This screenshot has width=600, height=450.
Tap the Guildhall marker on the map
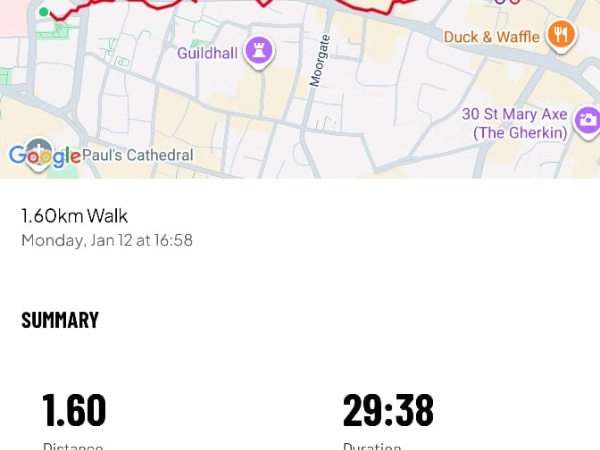260,50
